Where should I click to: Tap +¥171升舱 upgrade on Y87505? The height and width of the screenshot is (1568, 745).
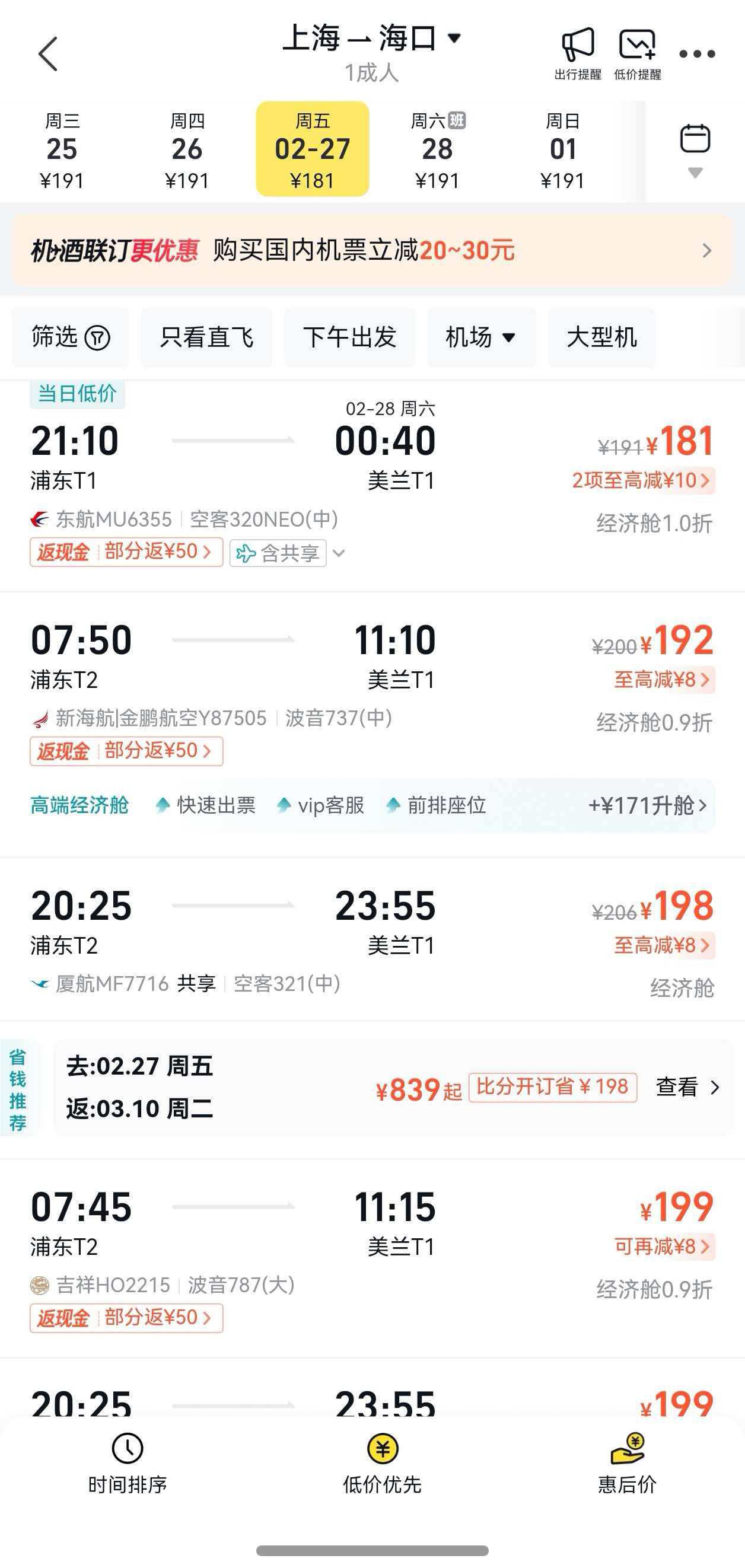648,806
